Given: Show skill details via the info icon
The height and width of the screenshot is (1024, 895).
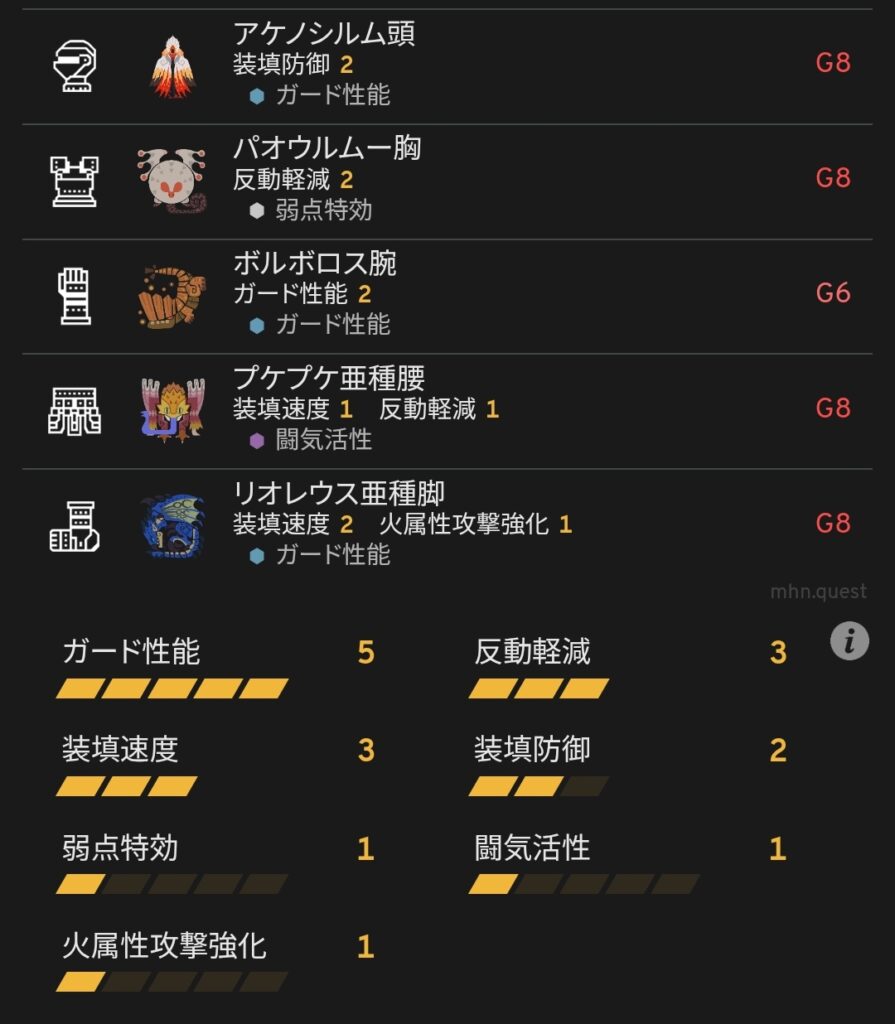Looking at the screenshot, I should coord(849,641).
